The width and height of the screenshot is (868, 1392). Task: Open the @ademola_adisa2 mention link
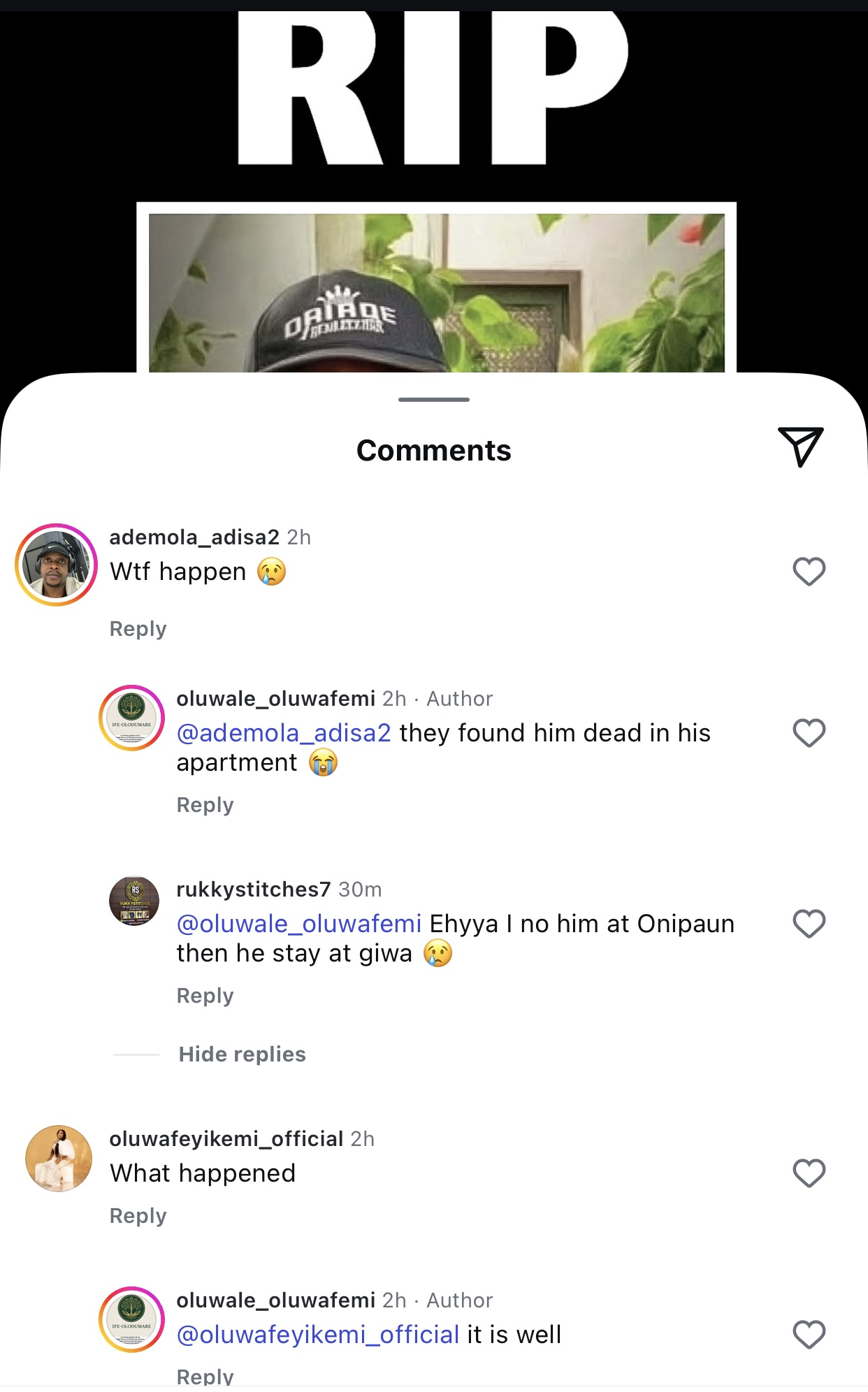click(x=284, y=733)
